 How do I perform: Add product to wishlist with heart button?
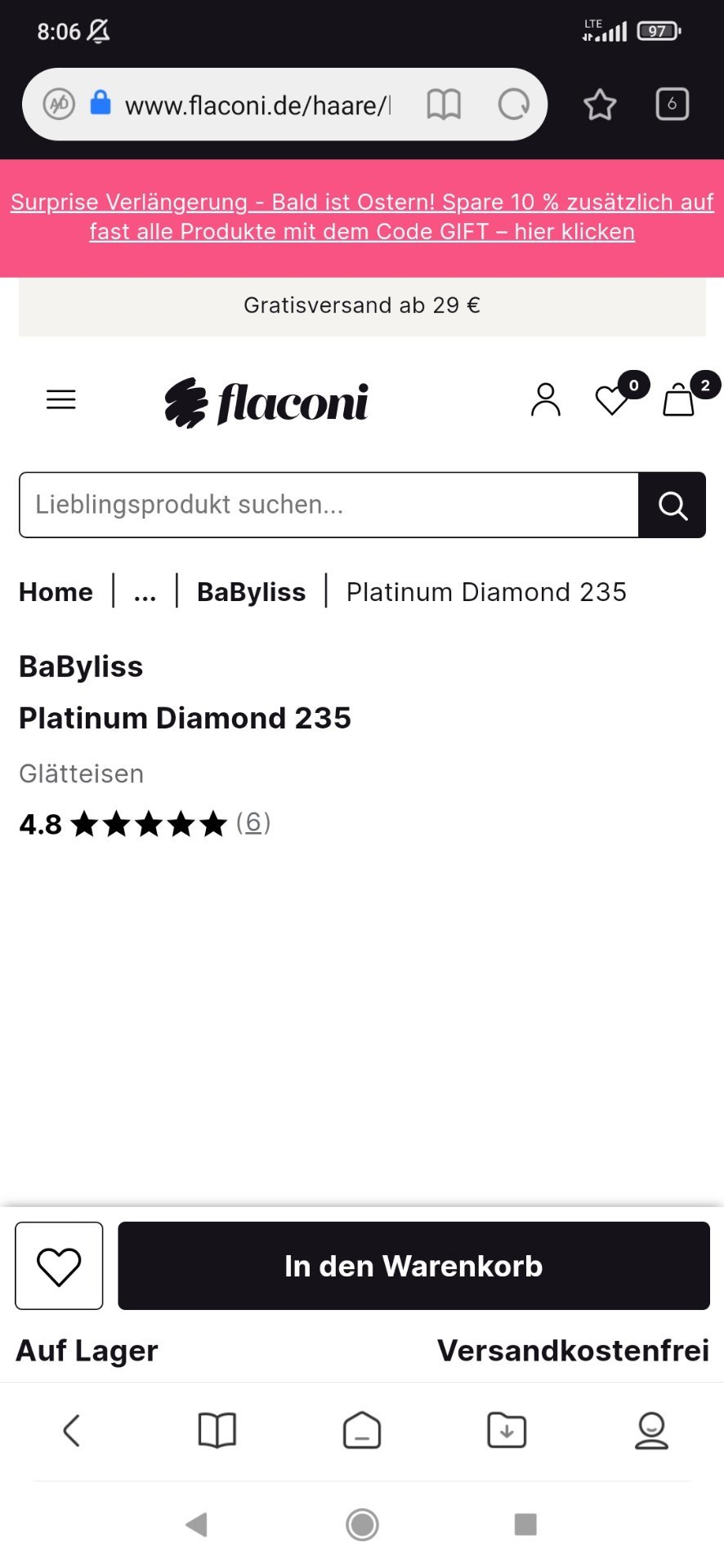59,1266
